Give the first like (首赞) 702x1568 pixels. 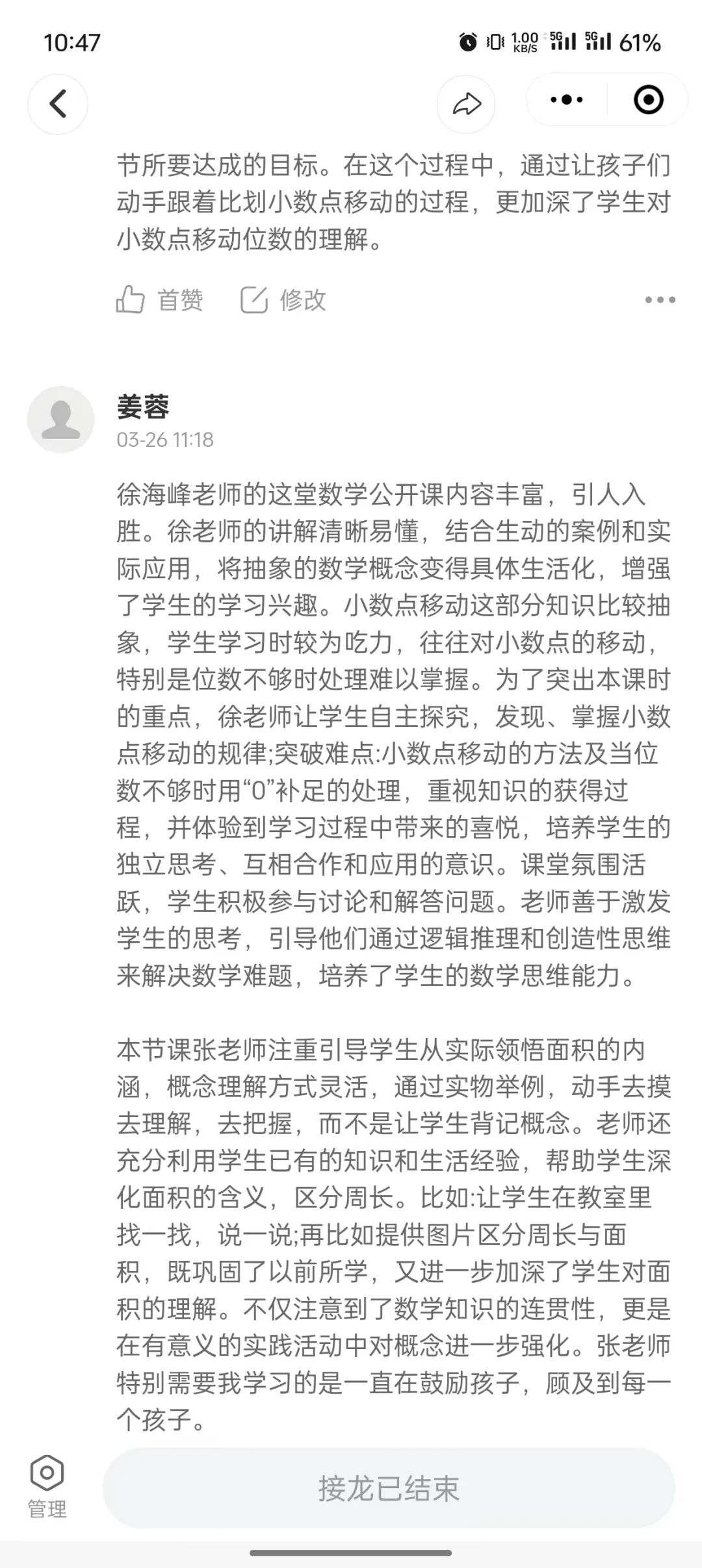pos(159,300)
